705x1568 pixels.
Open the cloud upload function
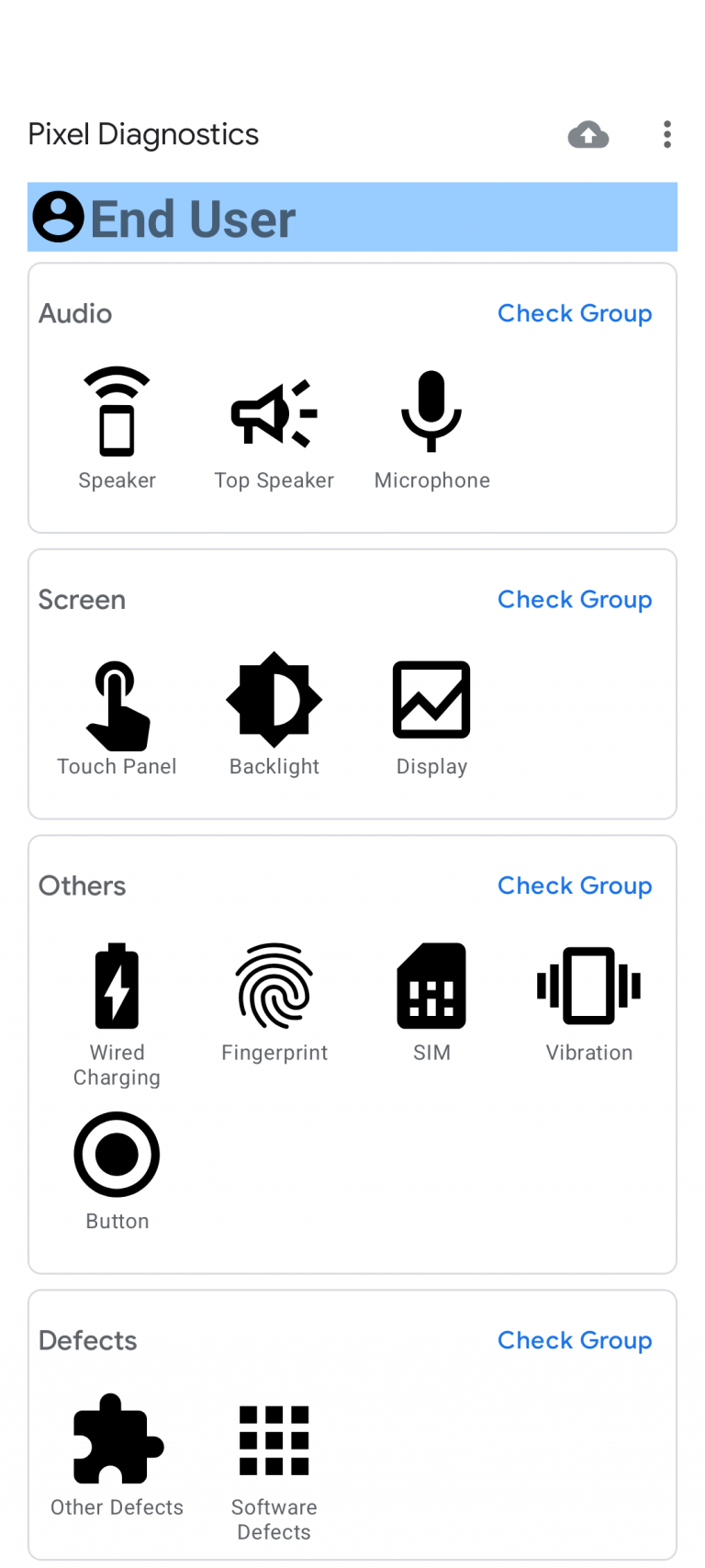(587, 134)
